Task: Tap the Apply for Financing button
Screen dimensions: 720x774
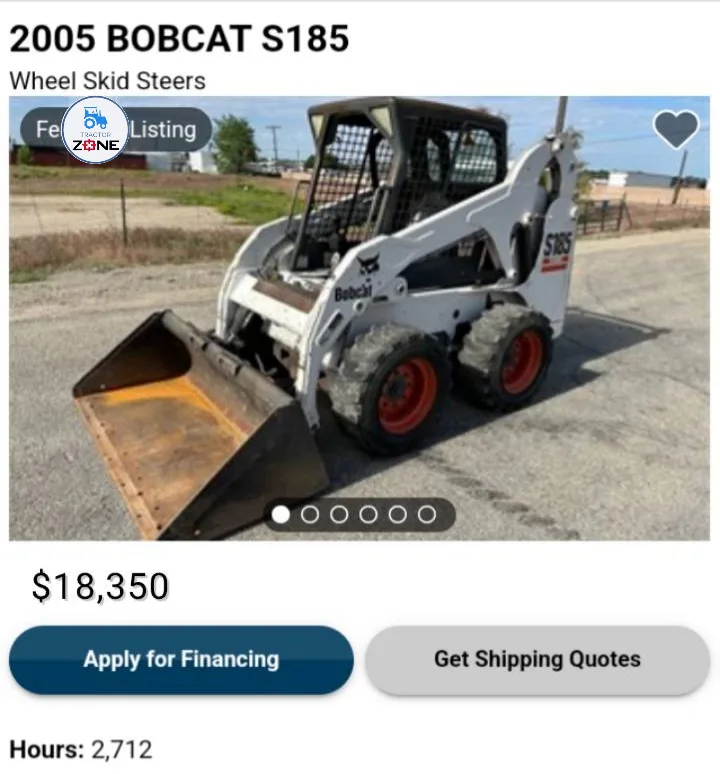Action: (181, 660)
